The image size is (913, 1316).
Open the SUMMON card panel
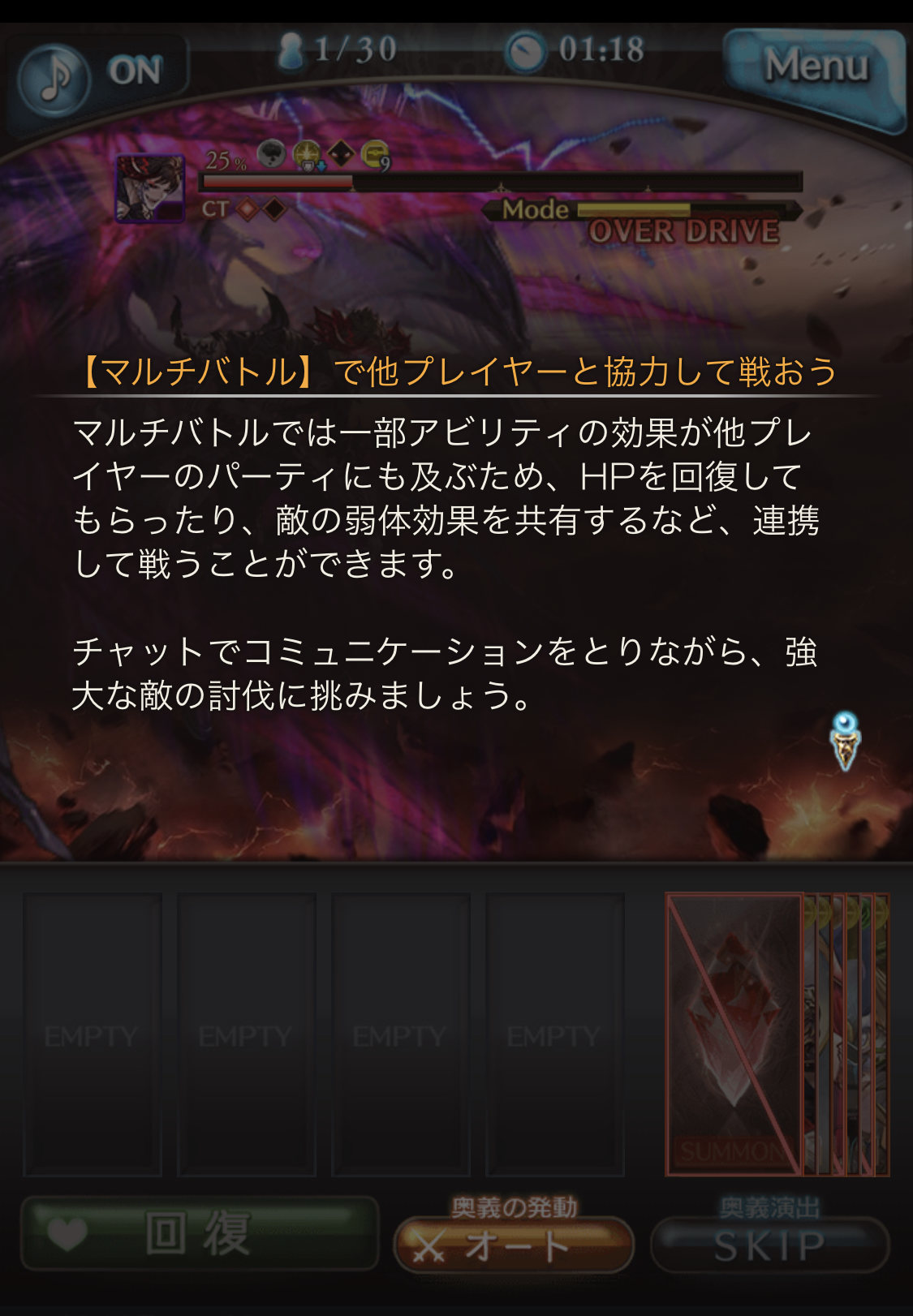pyautogui.click(x=734, y=1034)
